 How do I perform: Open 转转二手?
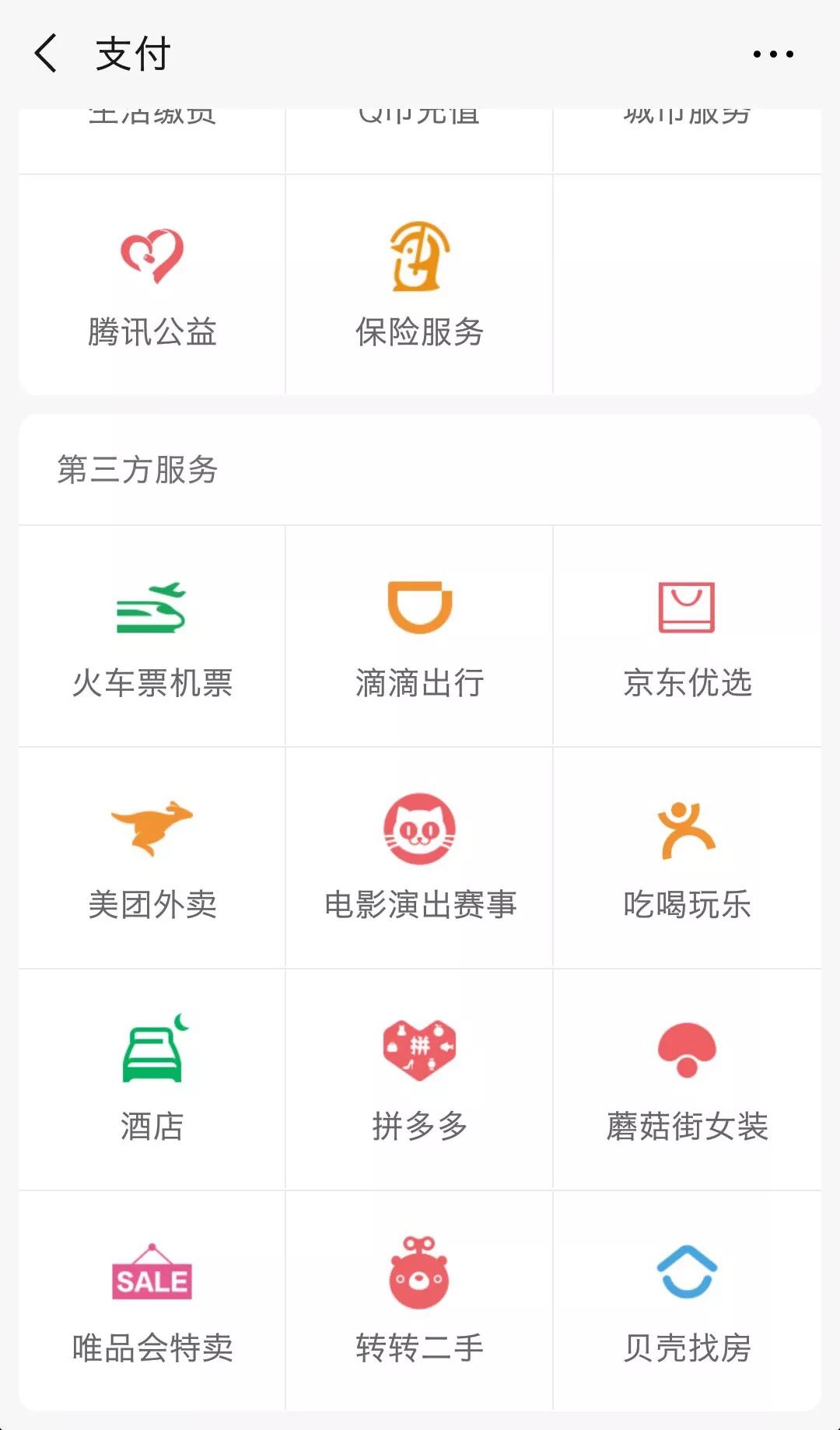coord(419,1301)
